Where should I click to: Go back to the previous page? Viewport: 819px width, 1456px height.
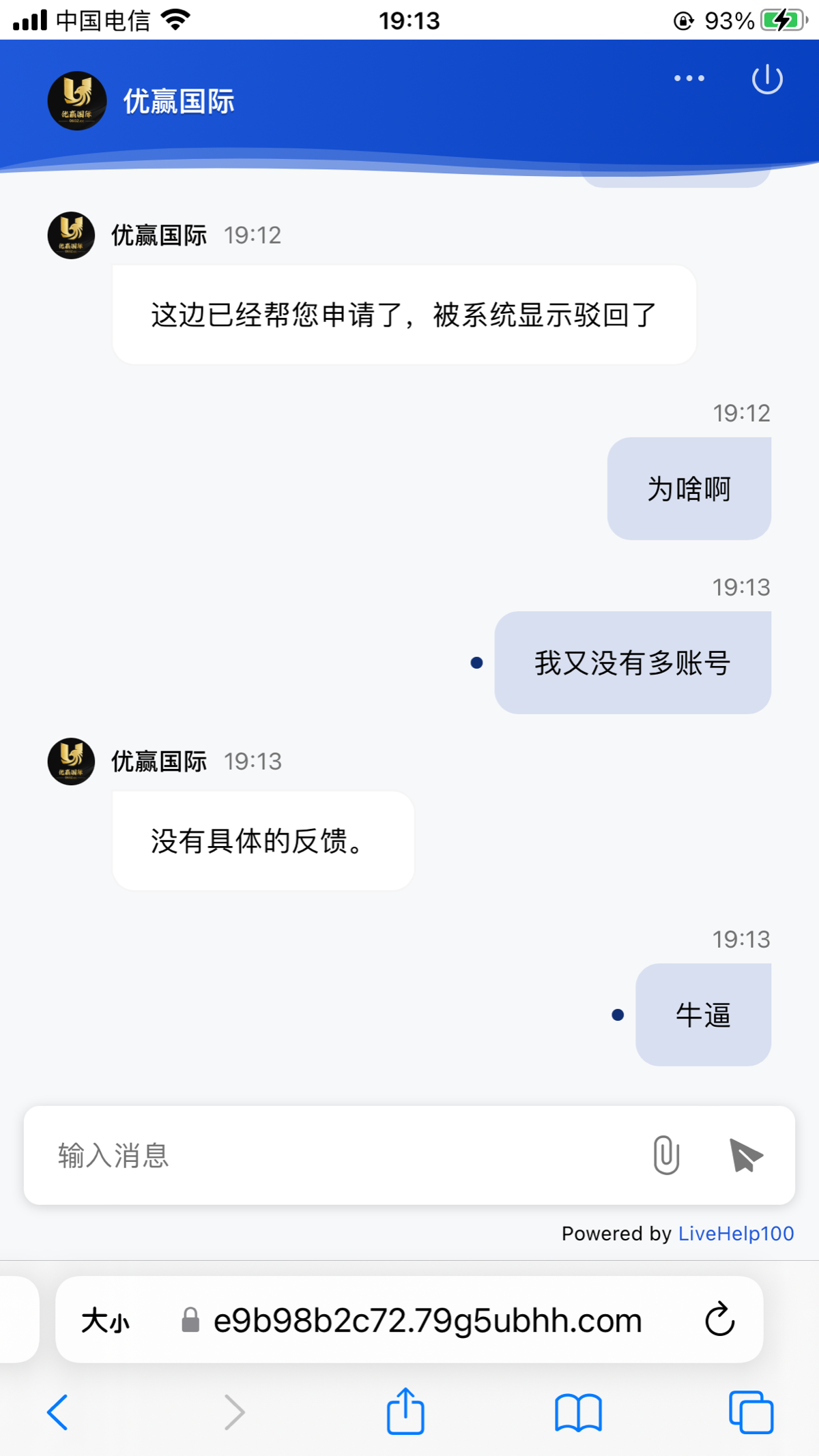(x=58, y=1412)
